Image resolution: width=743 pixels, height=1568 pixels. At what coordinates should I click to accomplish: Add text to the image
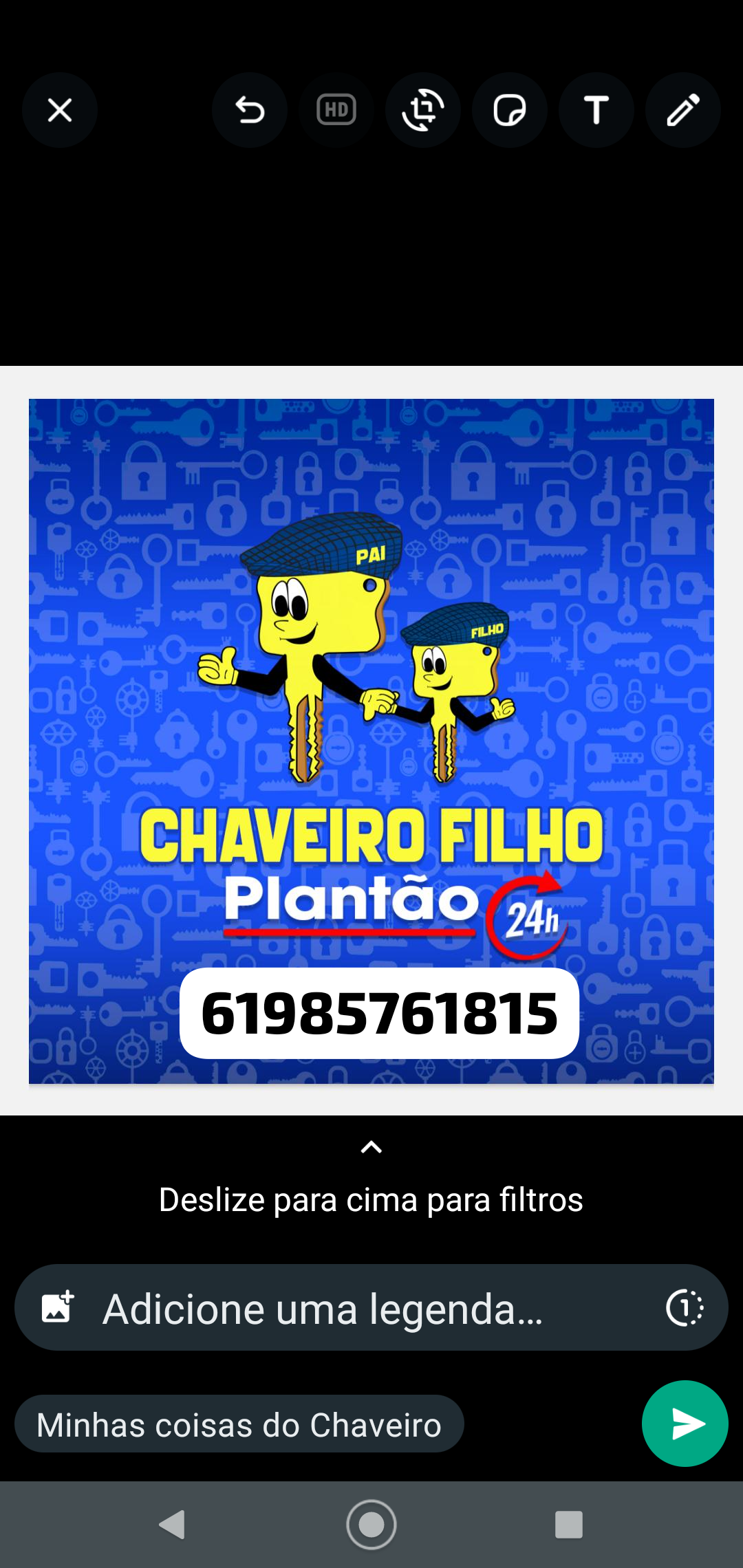[596, 110]
